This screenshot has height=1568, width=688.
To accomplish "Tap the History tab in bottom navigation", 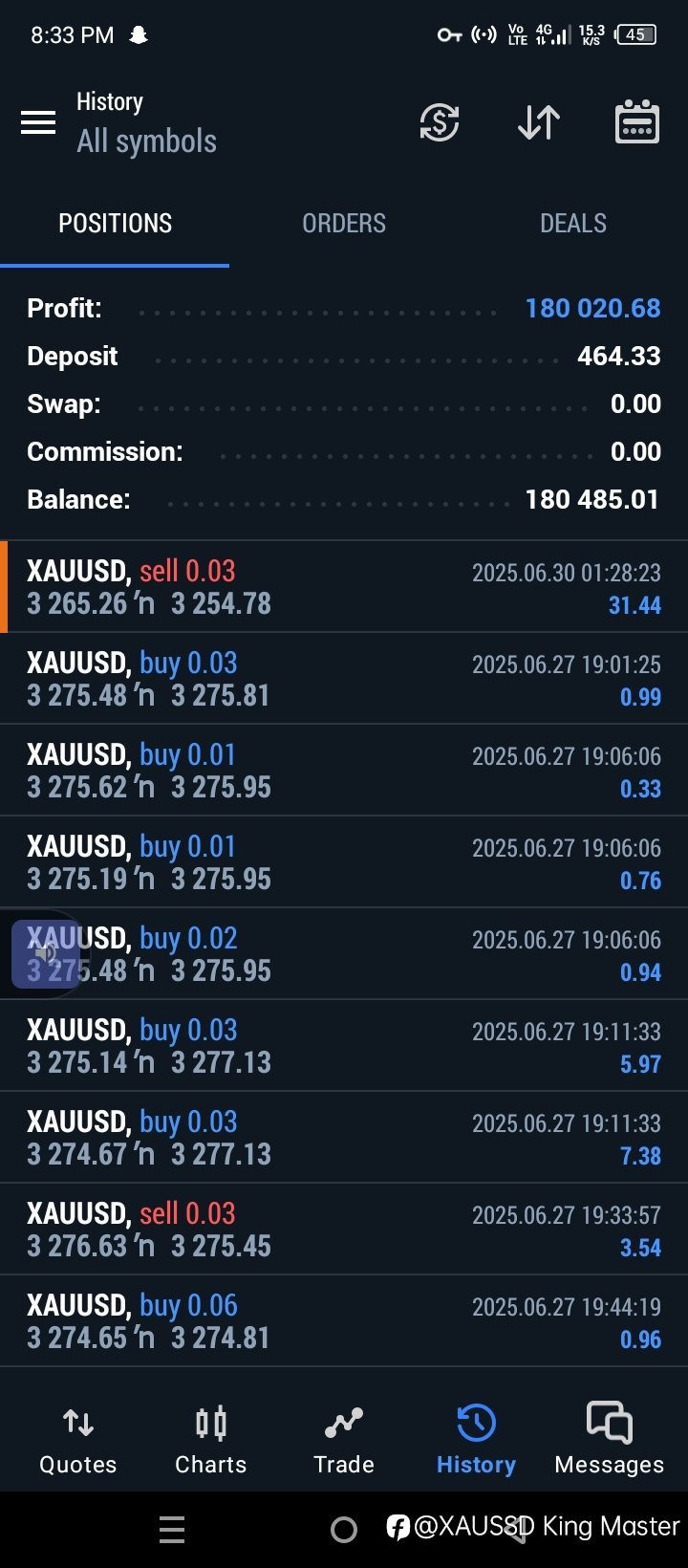I will click(476, 1441).
